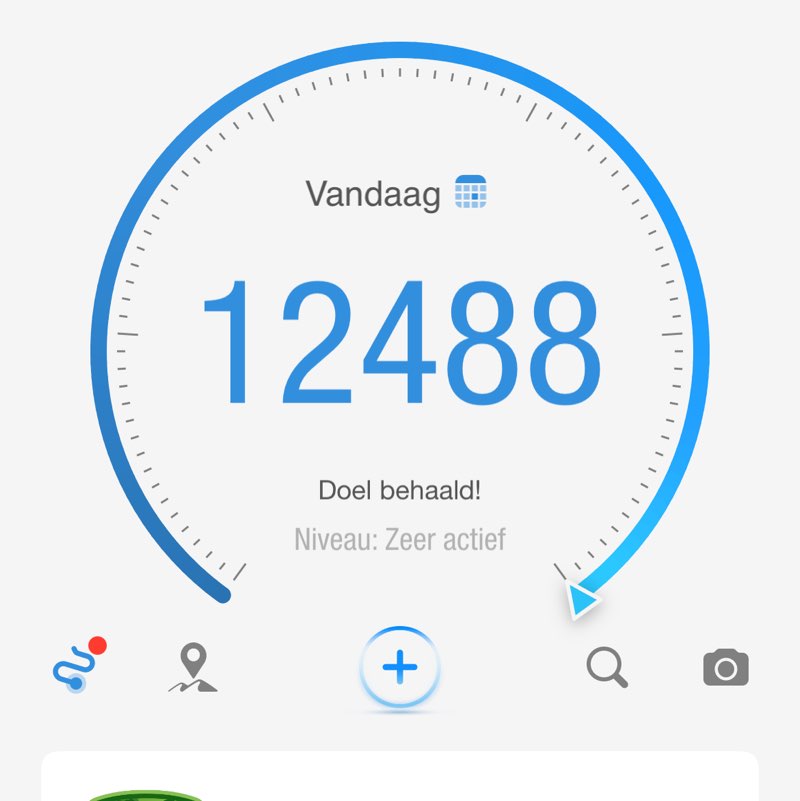Open the camera icon

727,665
